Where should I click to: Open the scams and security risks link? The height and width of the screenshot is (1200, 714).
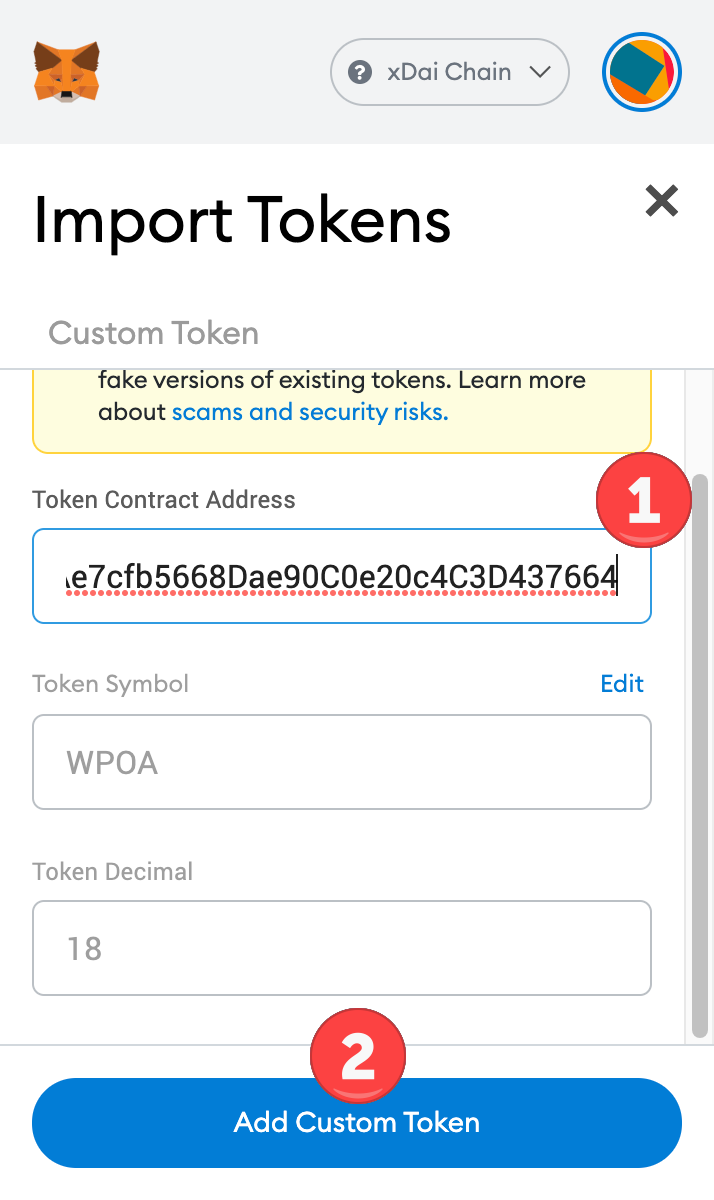pyautogui.click(x=310, y=412)
